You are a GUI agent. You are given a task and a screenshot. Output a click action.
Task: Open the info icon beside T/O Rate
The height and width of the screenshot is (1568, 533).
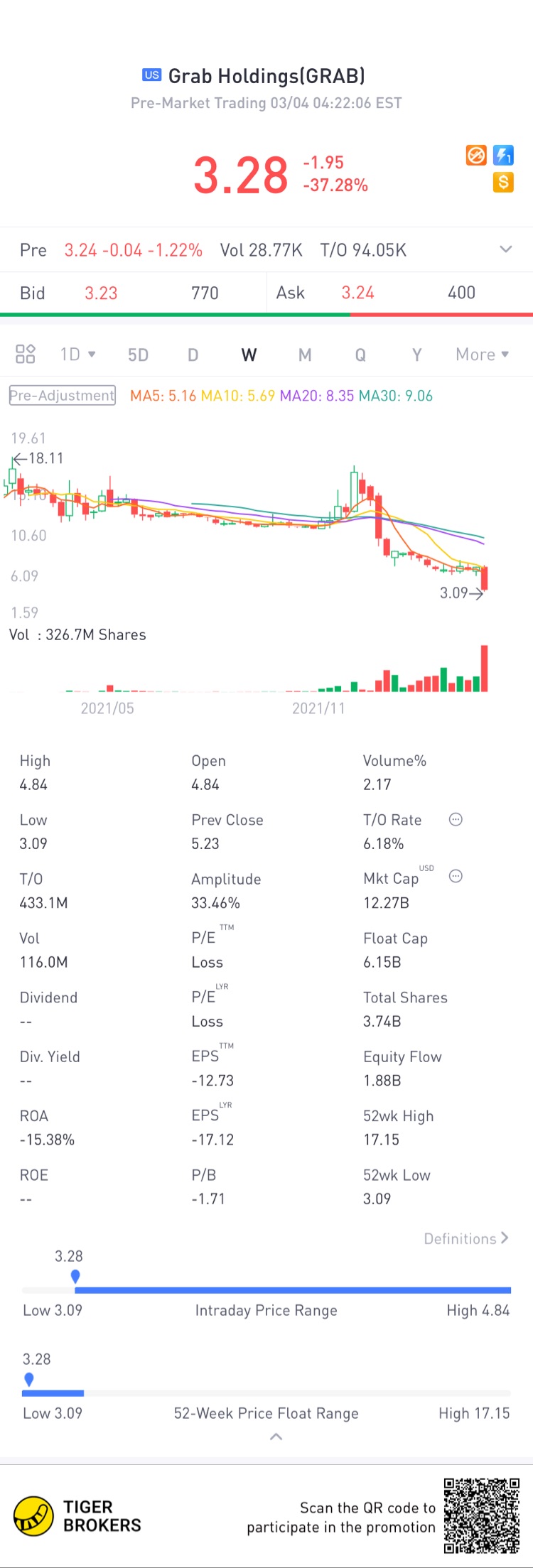click(x=456, y=820)
